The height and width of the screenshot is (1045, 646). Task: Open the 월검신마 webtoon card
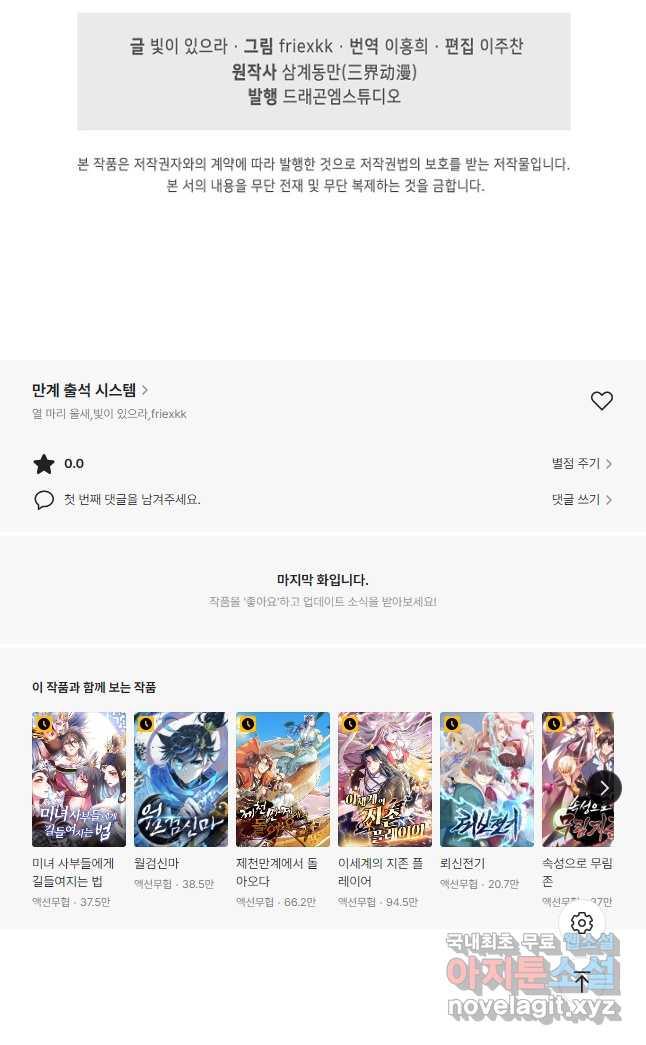pyautogui.click(x=181, y=779)
